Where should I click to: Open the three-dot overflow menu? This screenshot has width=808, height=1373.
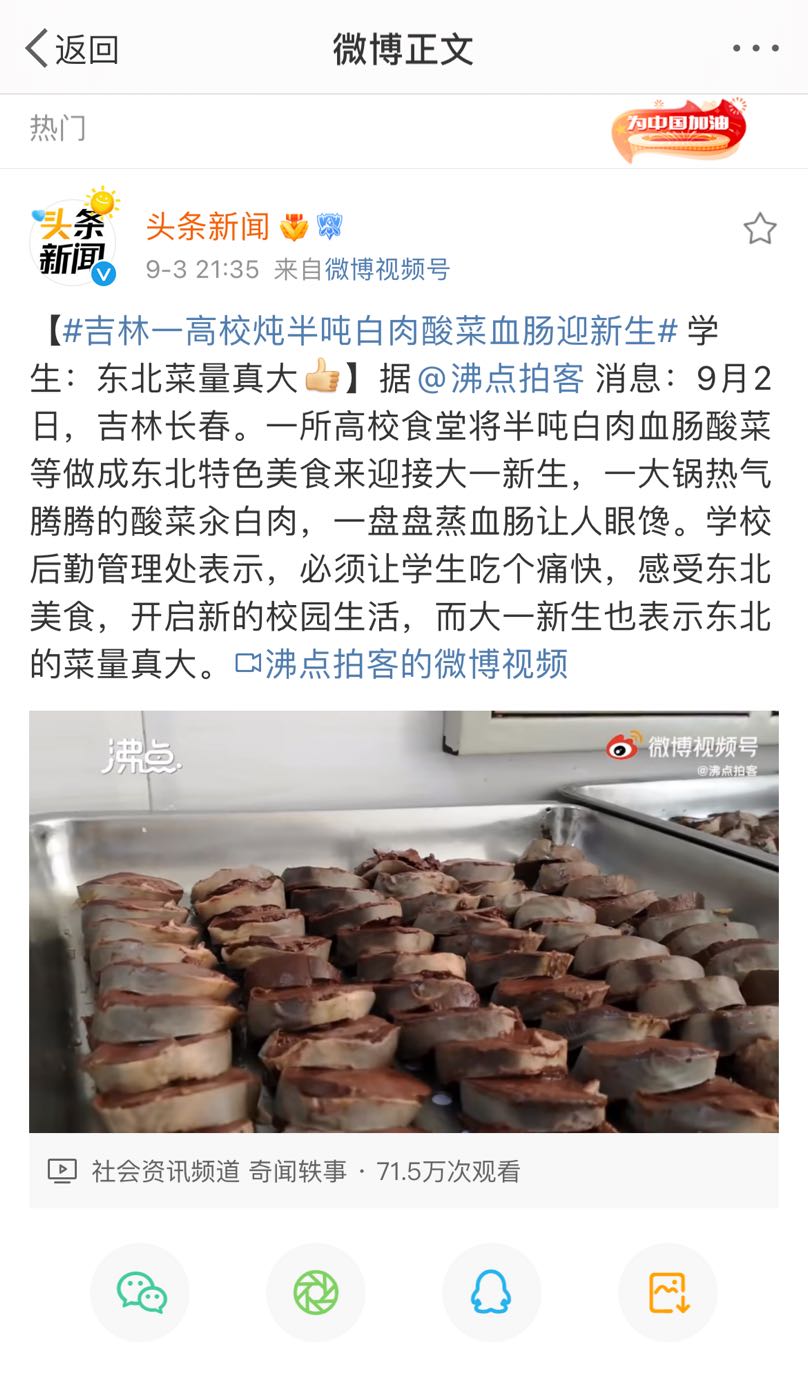755,49
